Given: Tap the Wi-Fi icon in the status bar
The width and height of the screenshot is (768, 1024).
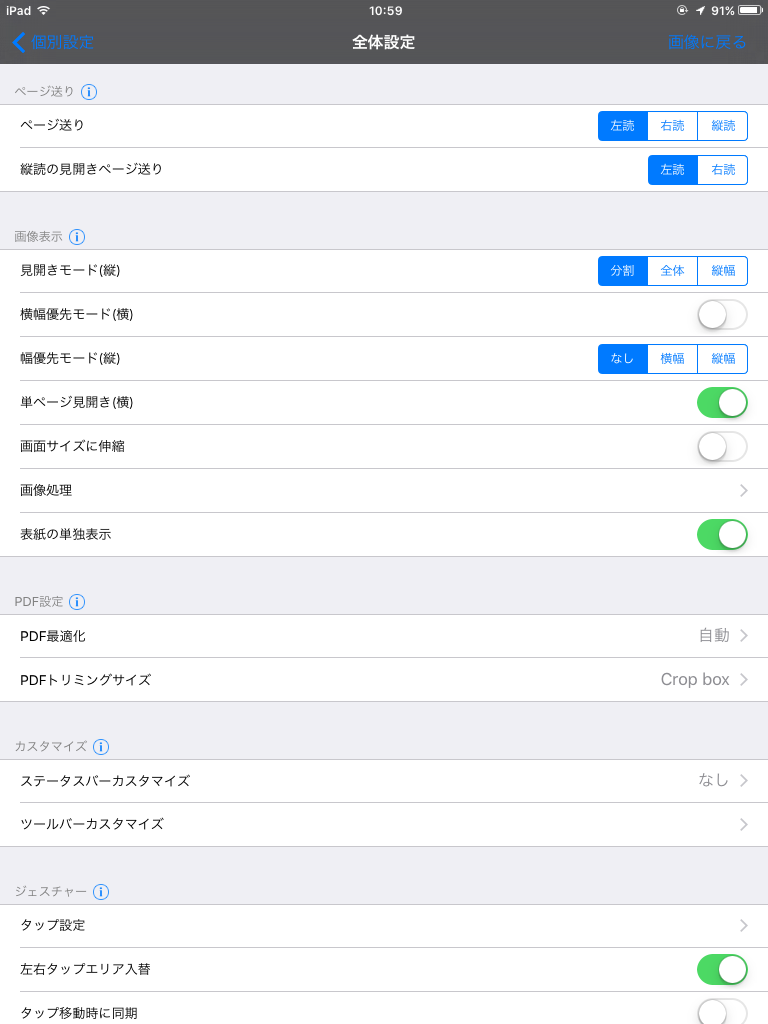Looking at the screenshot, I should [41, 12].
